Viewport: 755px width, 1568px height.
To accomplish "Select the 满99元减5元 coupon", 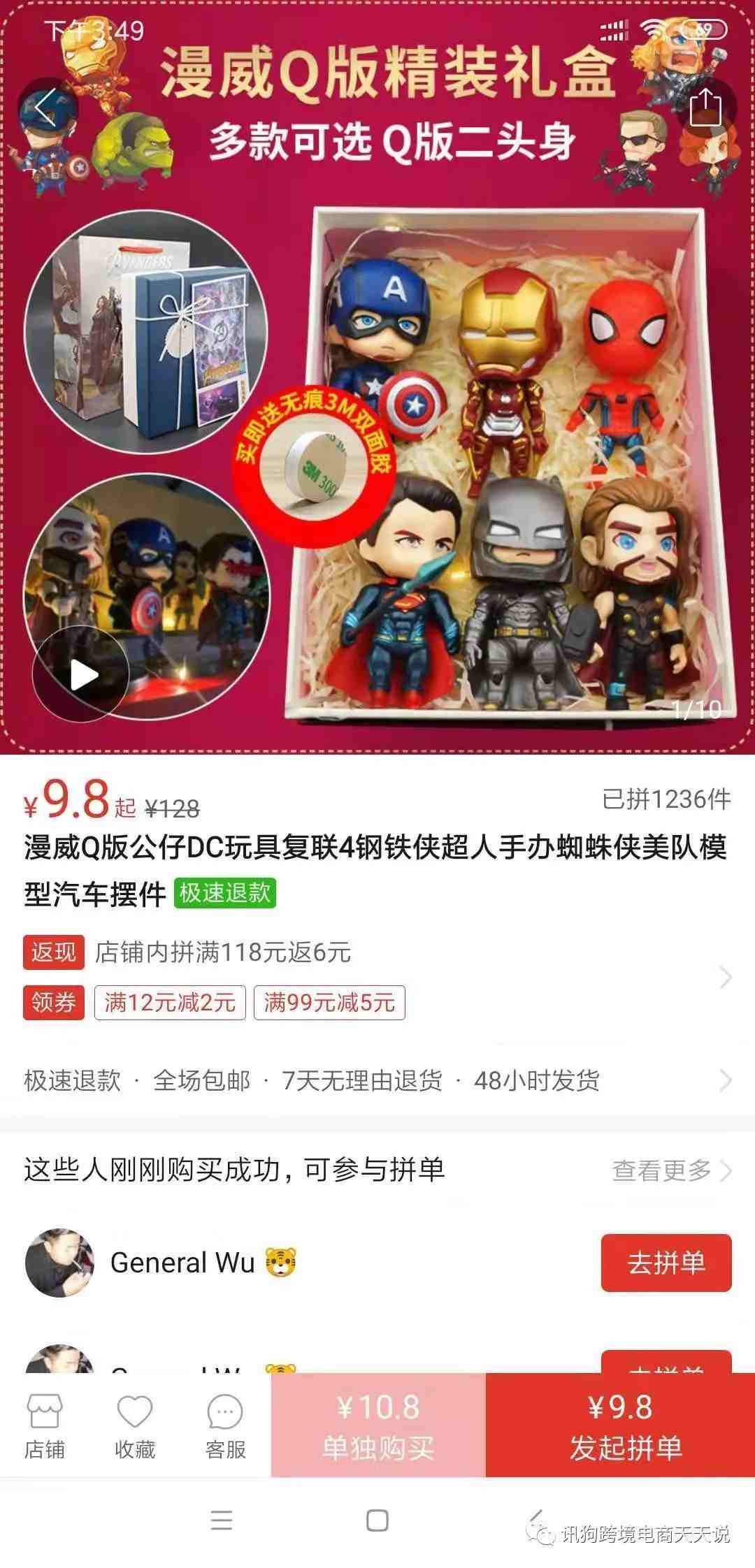I will tap(329, 1003).
